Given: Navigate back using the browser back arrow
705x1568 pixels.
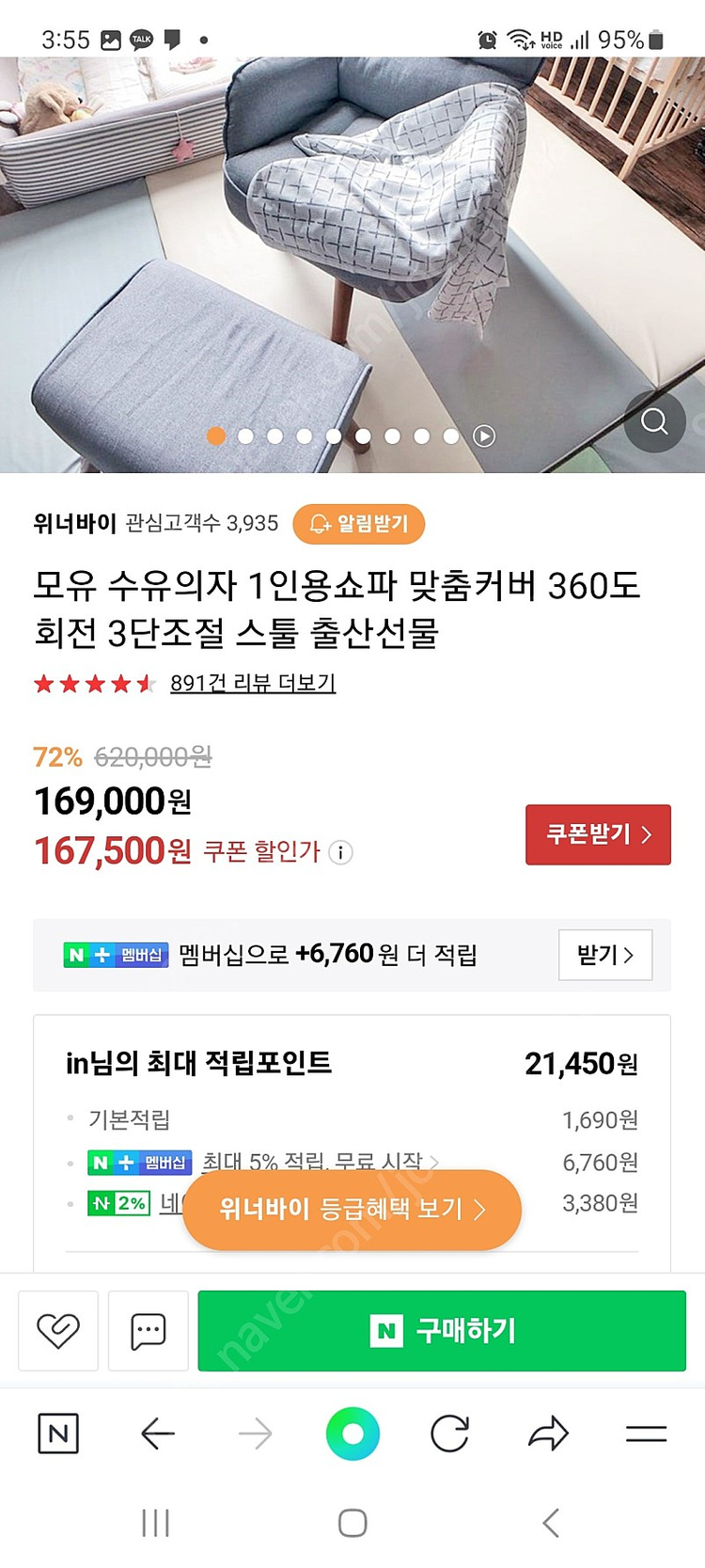Looking at the screenshot, I should pyautogui.click(x=157, y=1433).
